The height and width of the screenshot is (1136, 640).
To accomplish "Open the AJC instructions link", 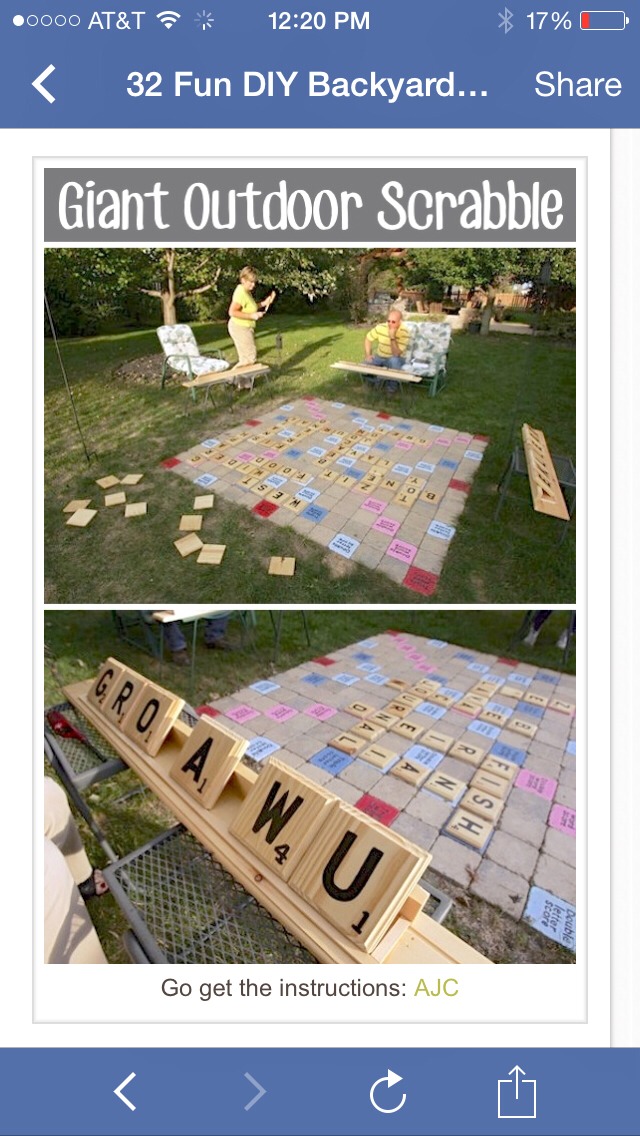I will point(436,987).
